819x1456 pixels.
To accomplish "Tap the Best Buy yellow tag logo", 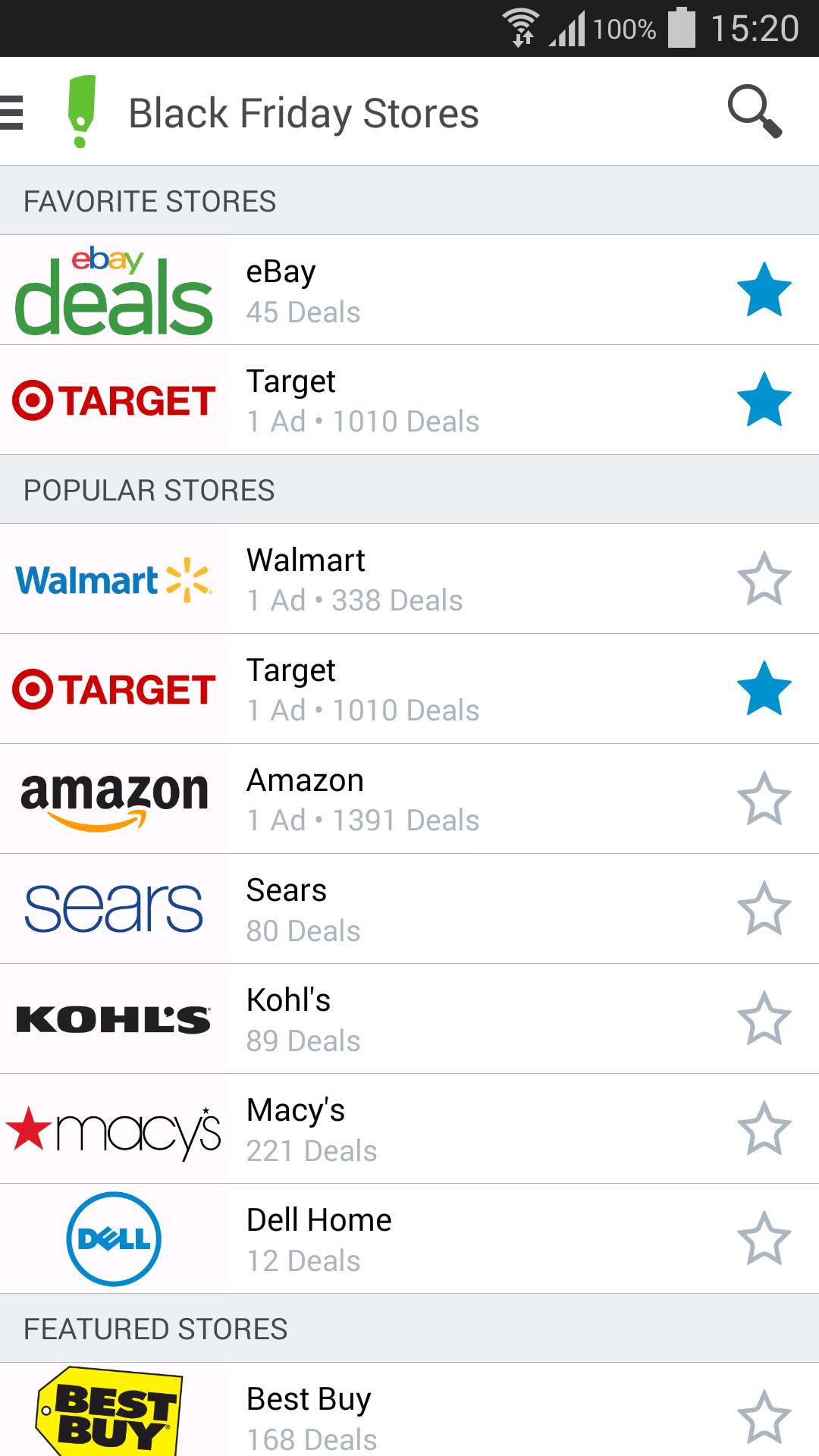I will click(114, 1415).
